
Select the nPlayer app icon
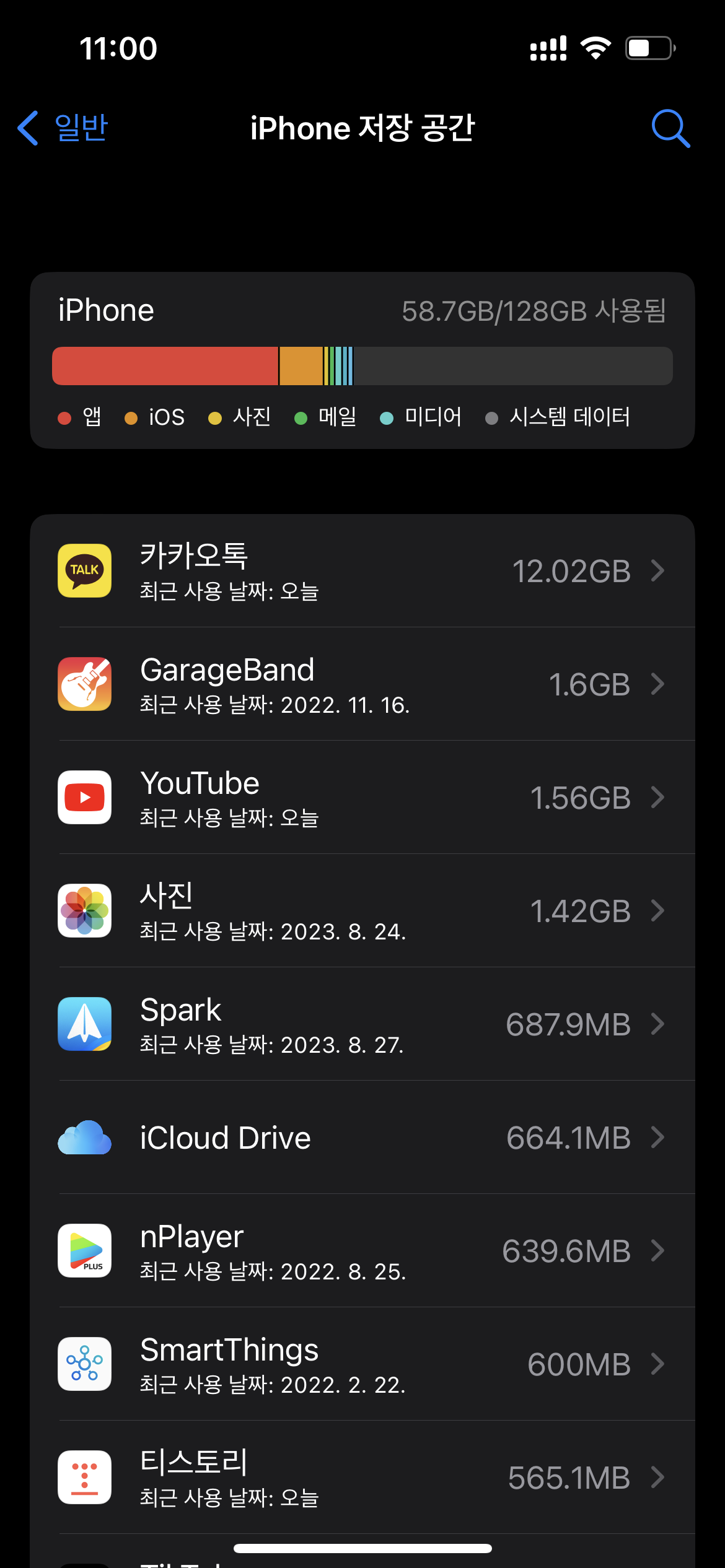(84, 1251)
